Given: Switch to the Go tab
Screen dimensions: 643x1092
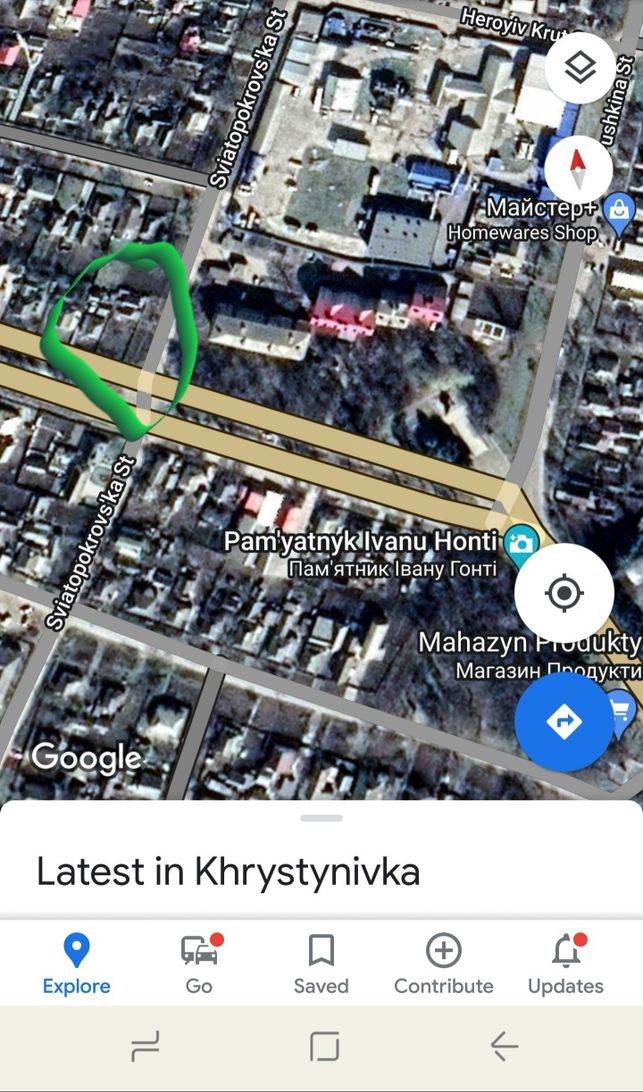Looking at the screenshot, I should (199, 965).
